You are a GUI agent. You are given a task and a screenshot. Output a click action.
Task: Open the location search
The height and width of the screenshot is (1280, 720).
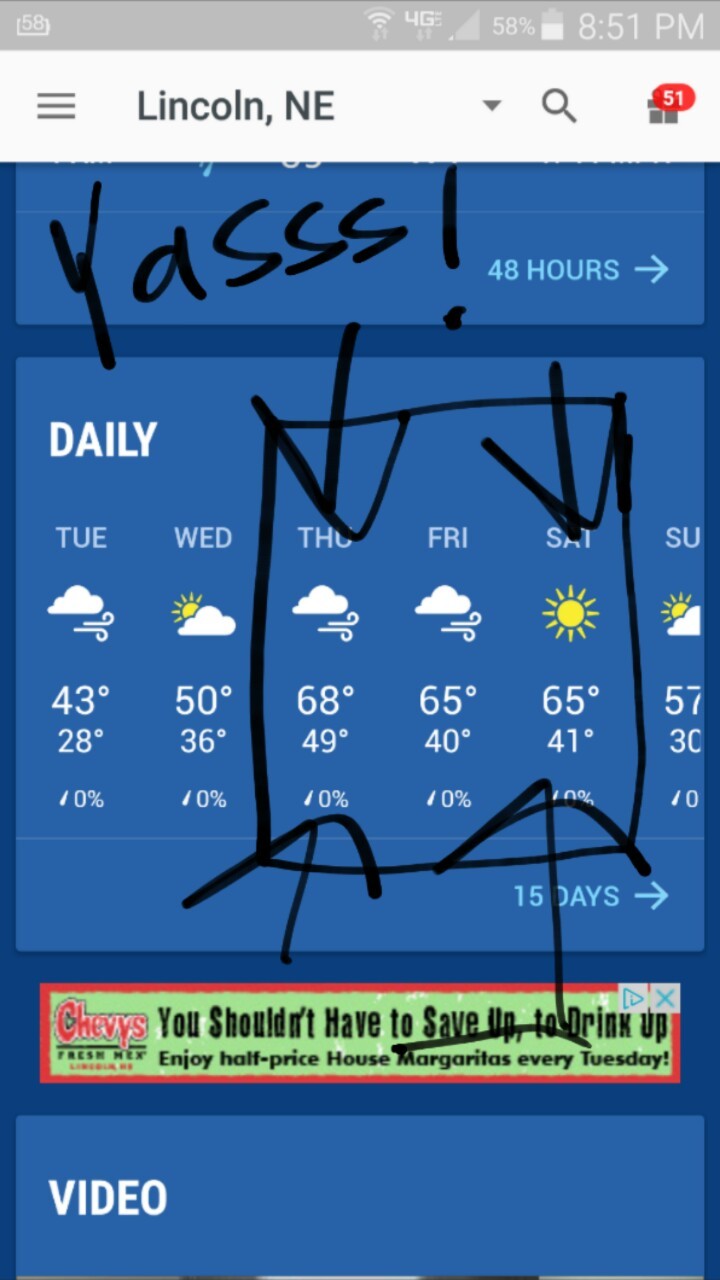(x=559, y=106)
